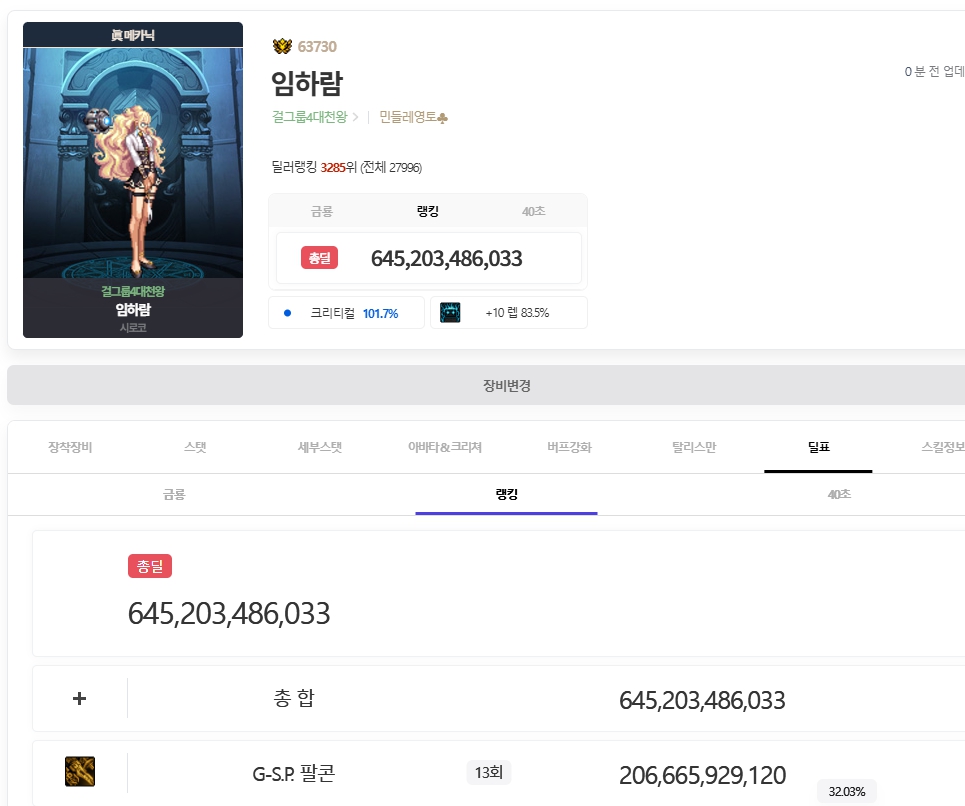Viewport: 965px width, 806px height.
Task: Expand the 총합 row with plus
Action: [80, 698]
